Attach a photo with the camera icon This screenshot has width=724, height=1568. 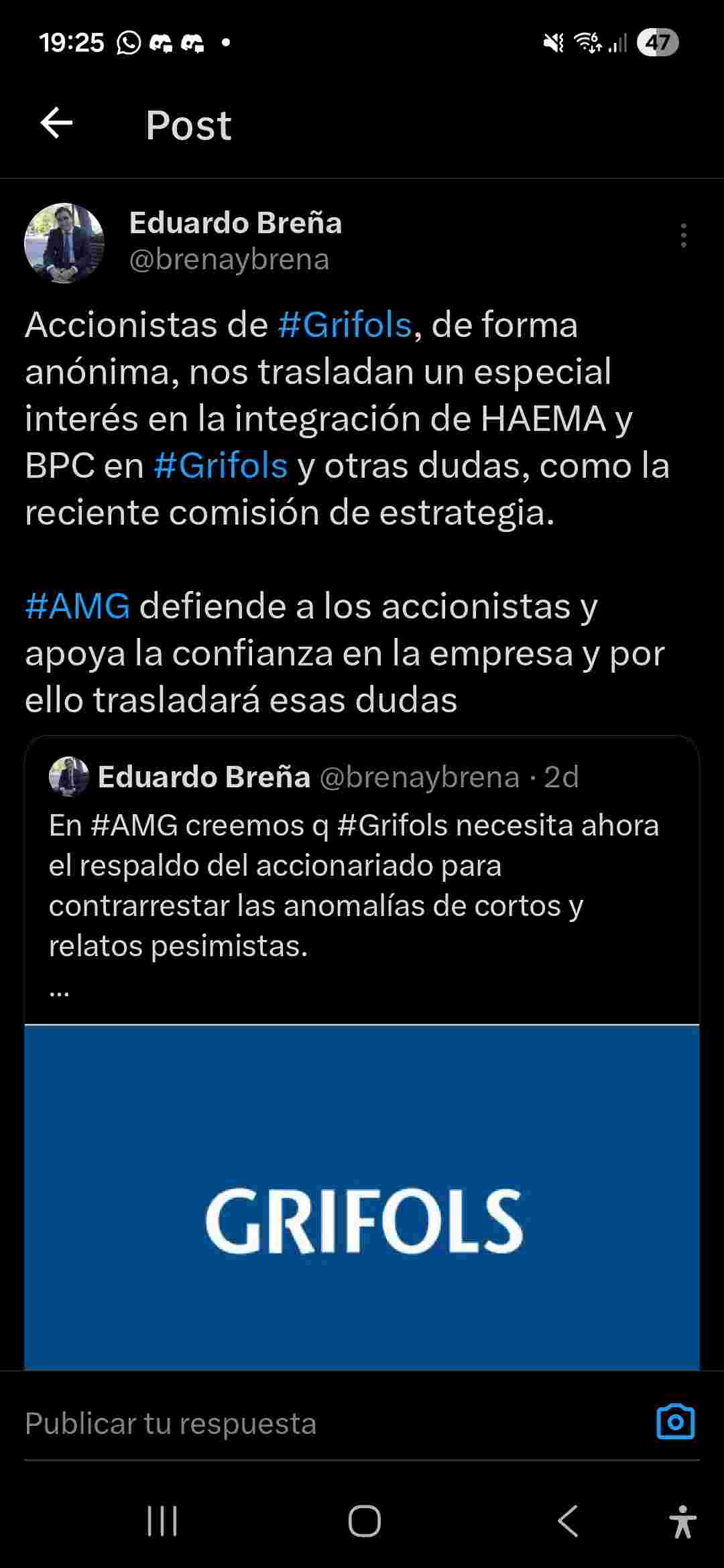point(675,1422)
